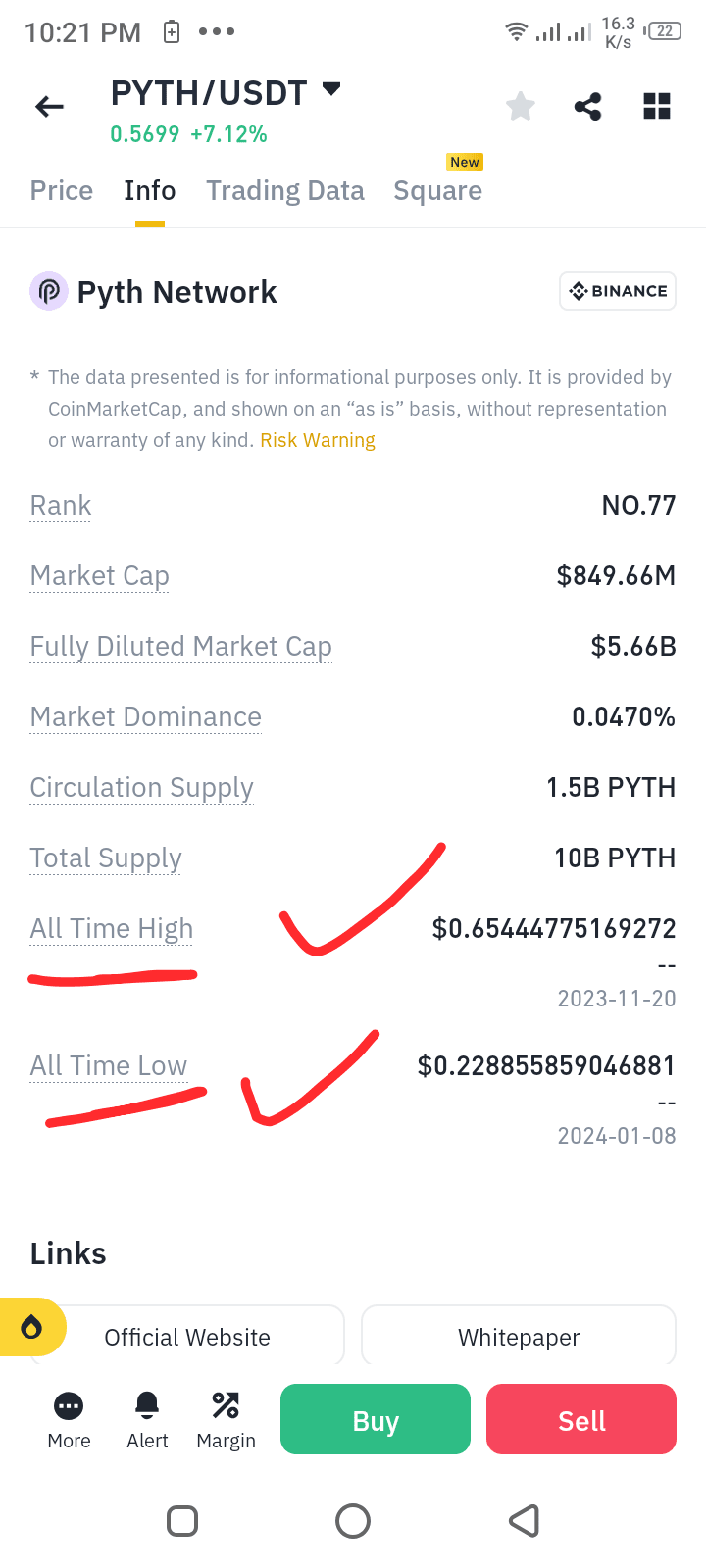Tap the green Buy button

(375, 1418)
